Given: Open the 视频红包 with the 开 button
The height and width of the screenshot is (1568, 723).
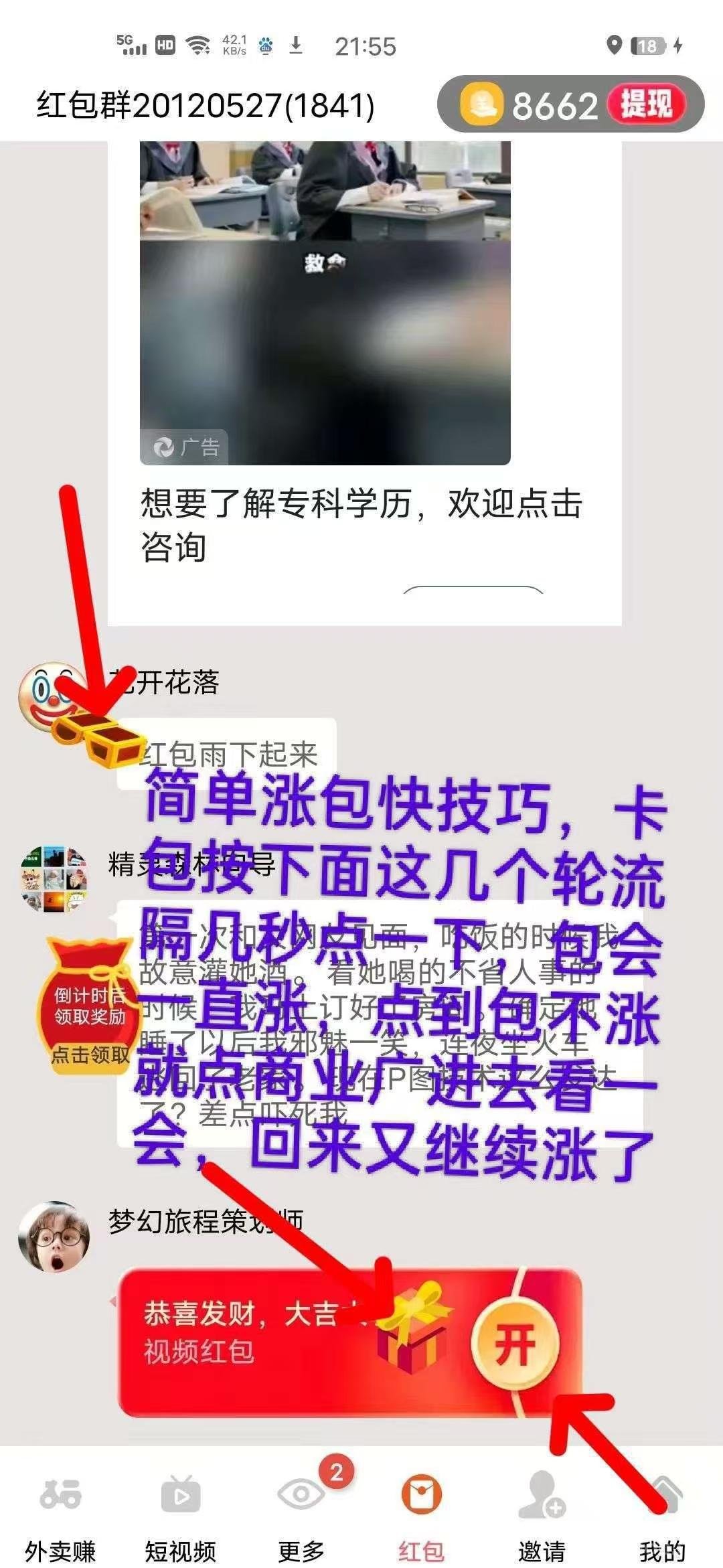Looking at the screenshot, I should click(514, 1344).
